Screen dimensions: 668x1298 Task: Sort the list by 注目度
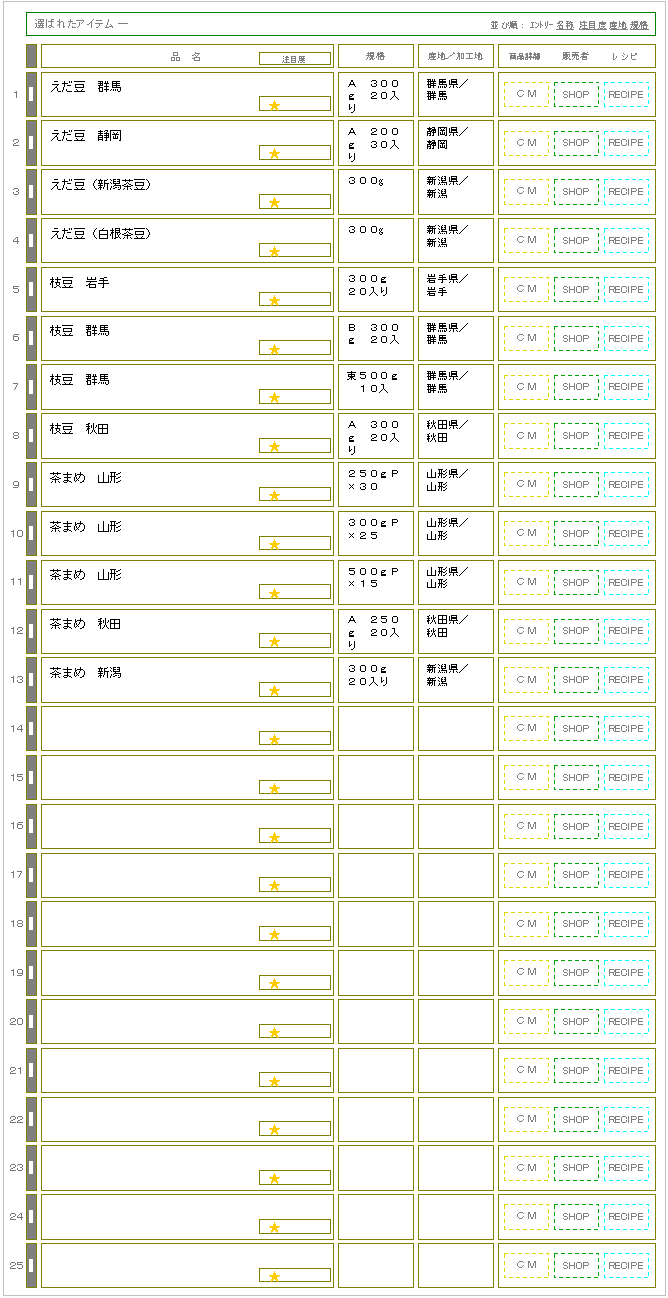point(592,24)
